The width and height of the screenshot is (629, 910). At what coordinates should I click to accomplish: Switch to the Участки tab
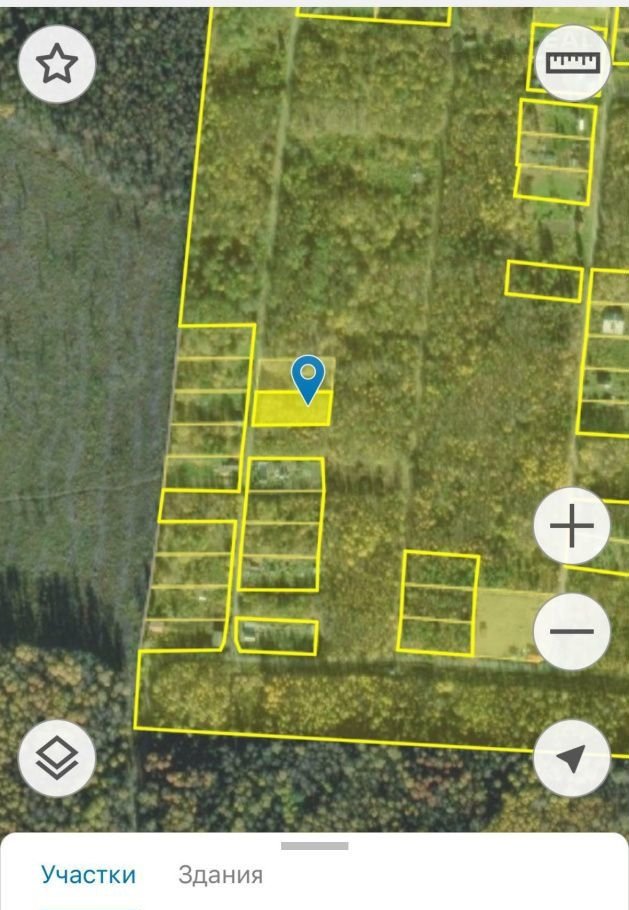click(88, 875)
